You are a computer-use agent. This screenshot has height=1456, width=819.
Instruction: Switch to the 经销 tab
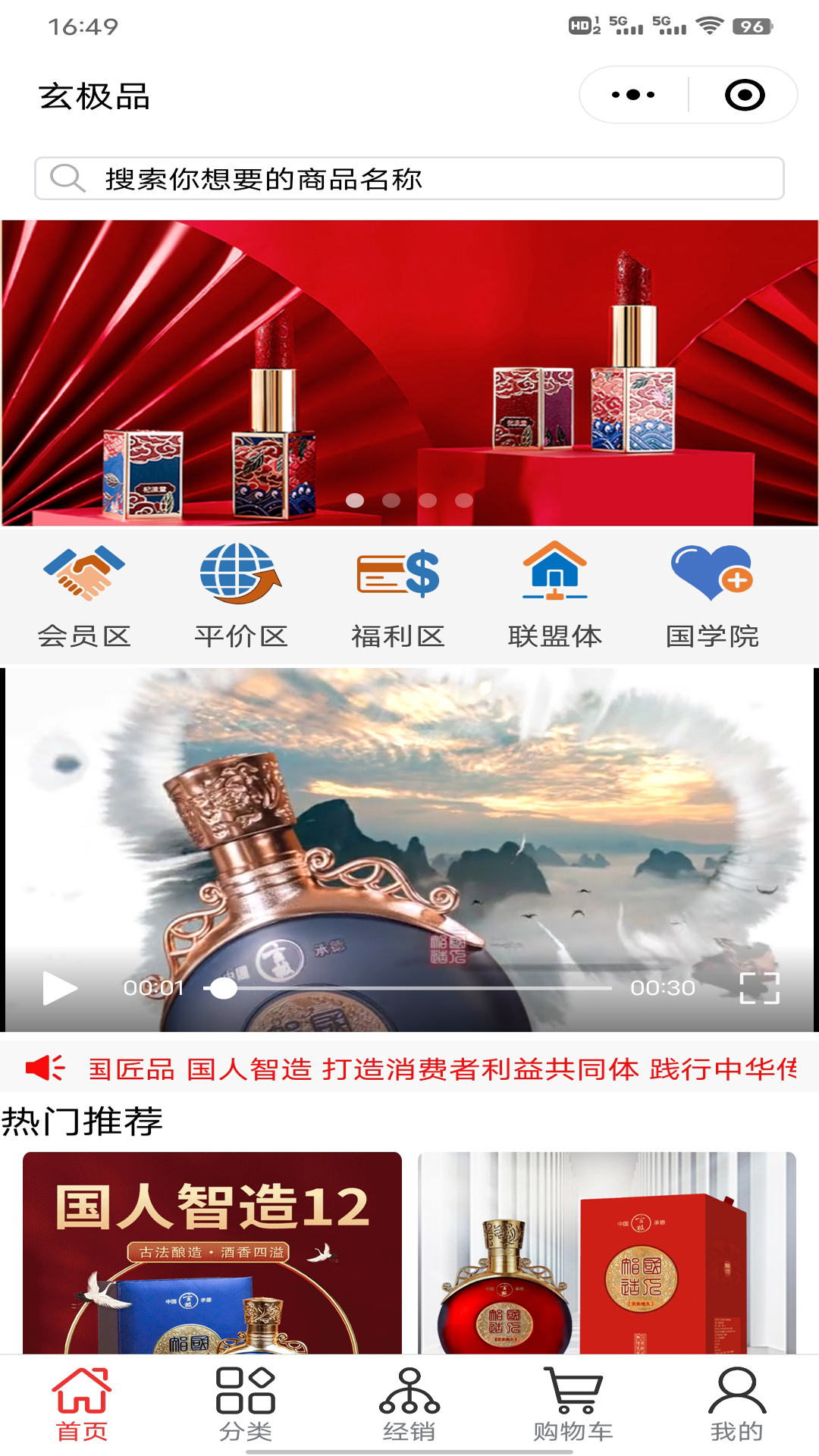[x=409, y=1404]
